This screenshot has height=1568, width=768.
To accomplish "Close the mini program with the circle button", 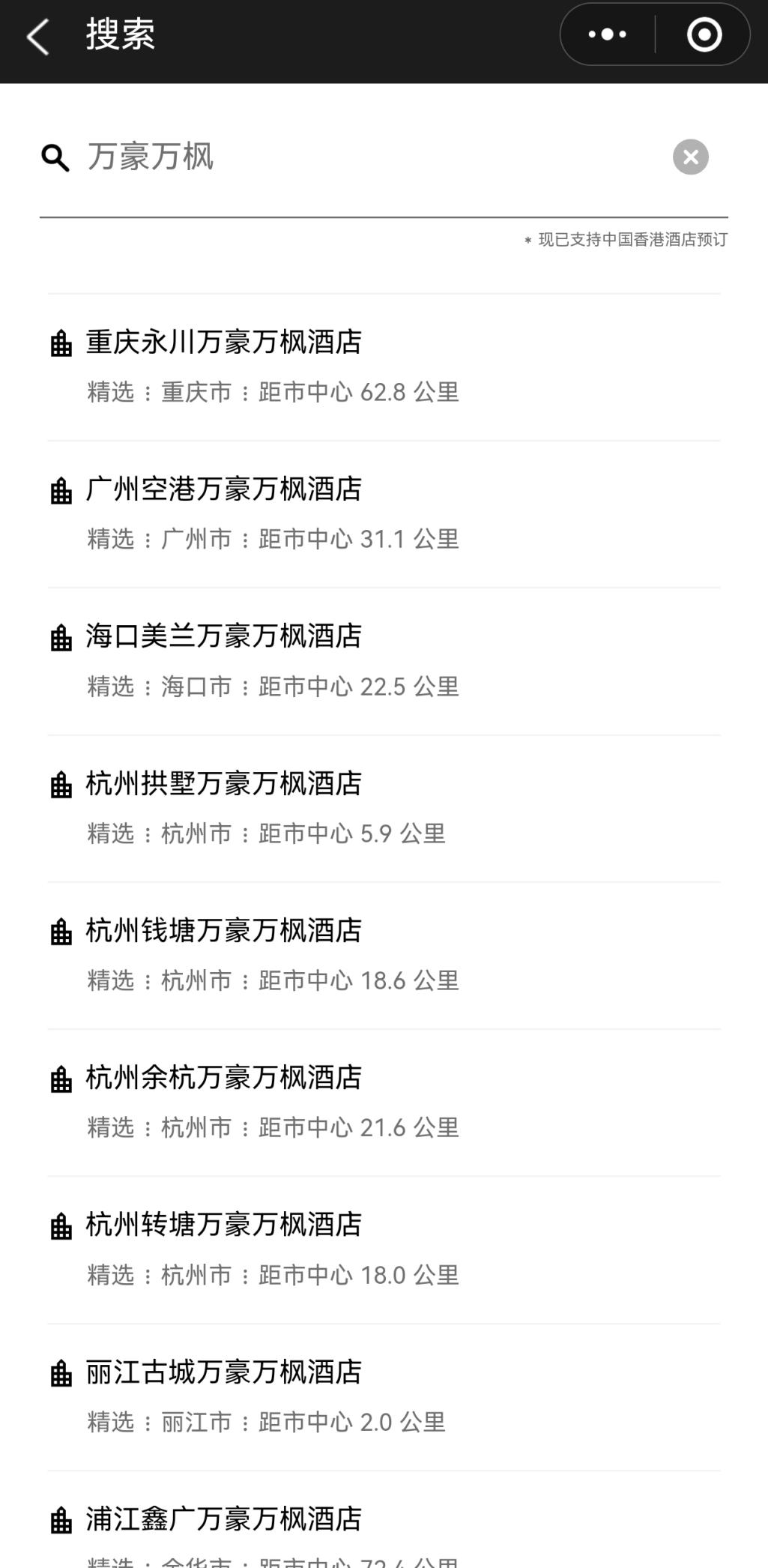I will 704,34.
